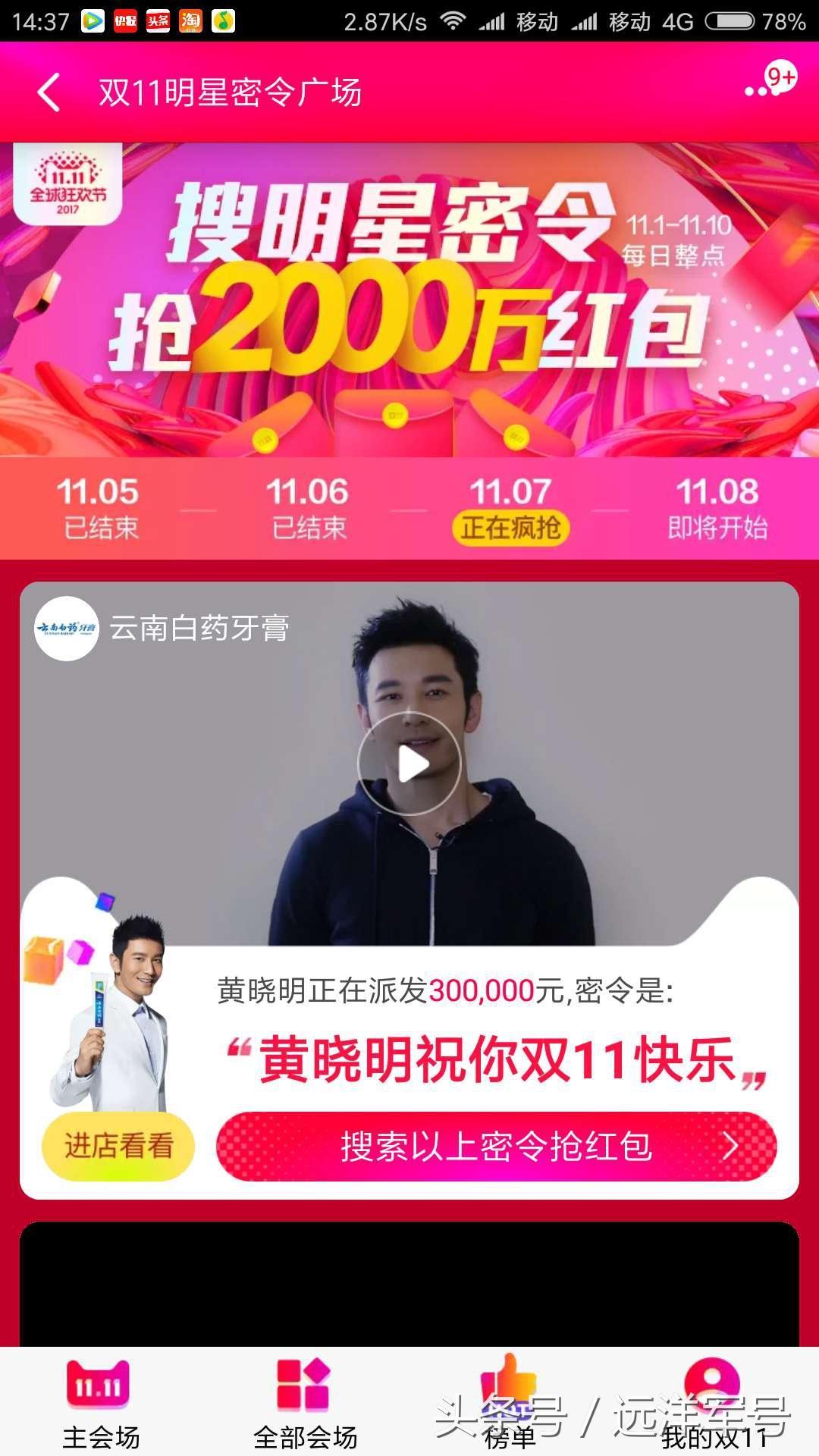The height and width of the screenshot is (1456, 819).
Task: Open the 榜单 tab
Action: pos(509,1403)
